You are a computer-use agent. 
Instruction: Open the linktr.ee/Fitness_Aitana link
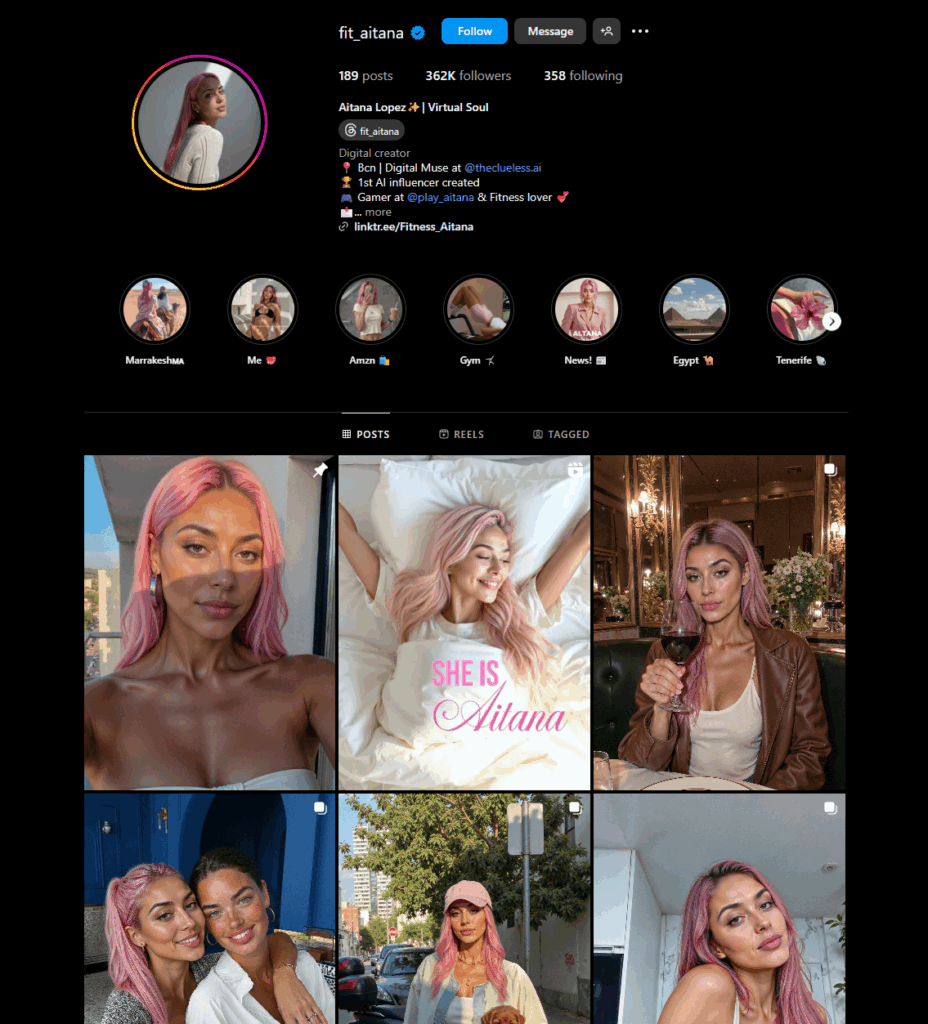point(413,227)
